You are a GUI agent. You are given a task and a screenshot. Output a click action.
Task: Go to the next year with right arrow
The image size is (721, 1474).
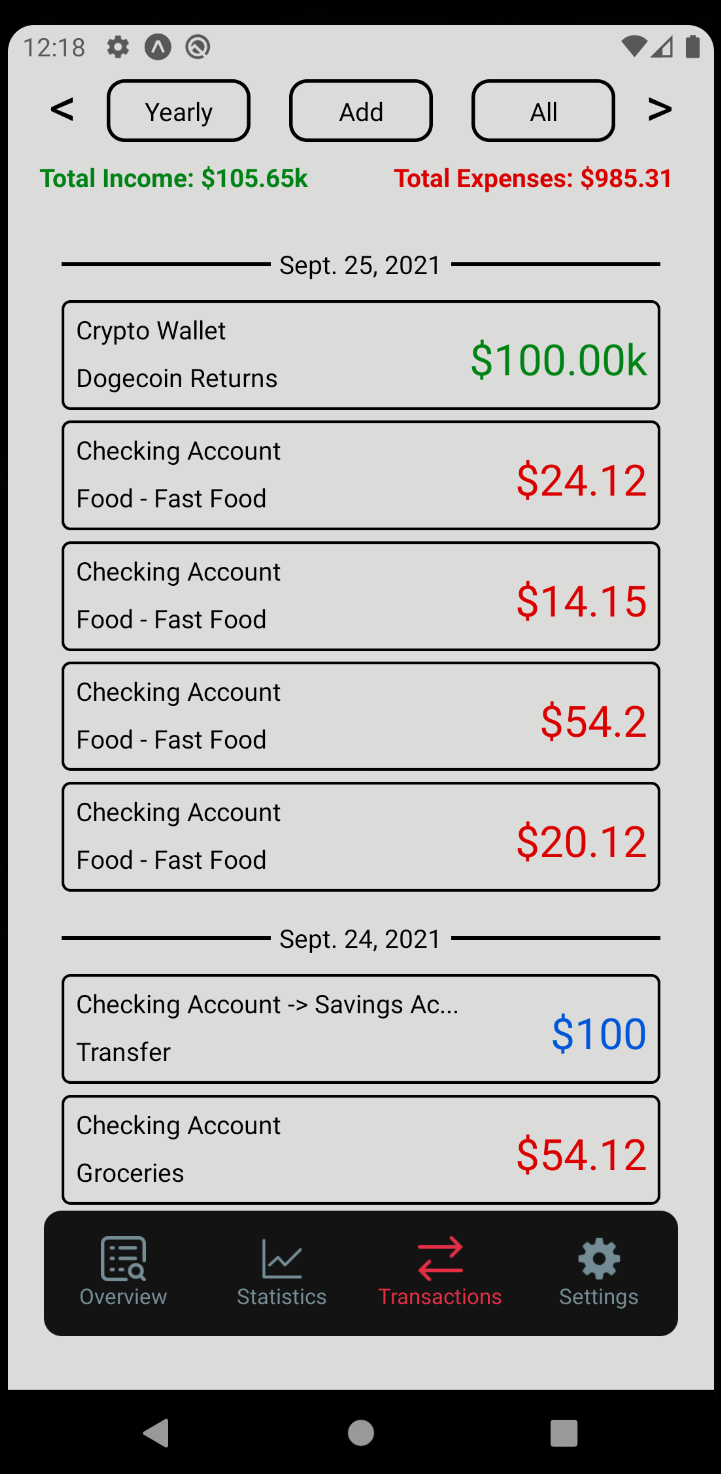point(659,110)
